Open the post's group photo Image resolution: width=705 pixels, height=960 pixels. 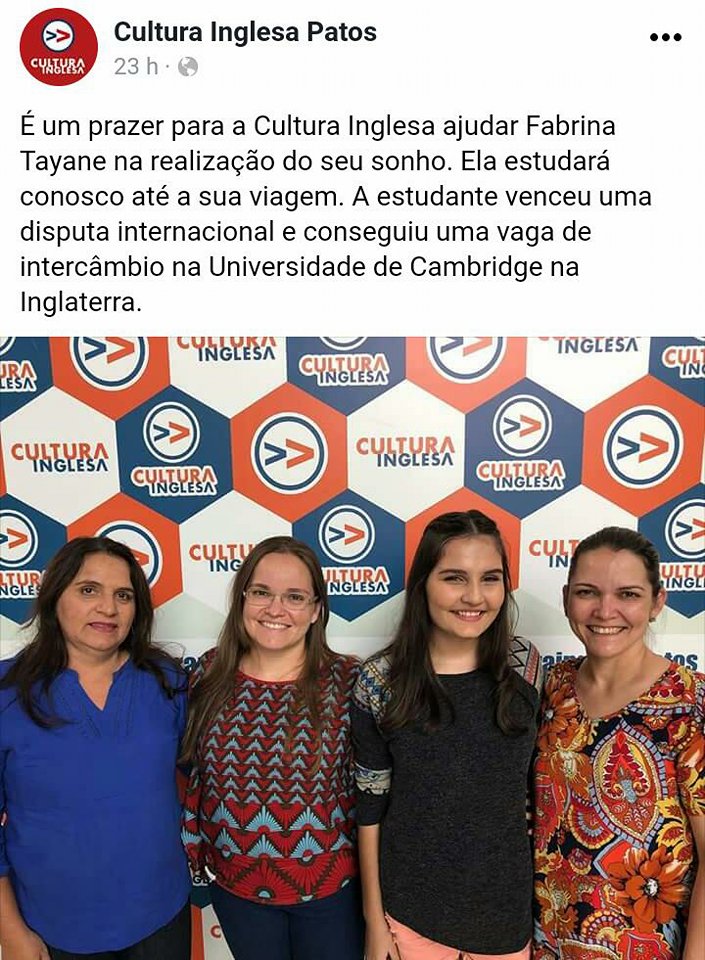click(x=352, y=648)
